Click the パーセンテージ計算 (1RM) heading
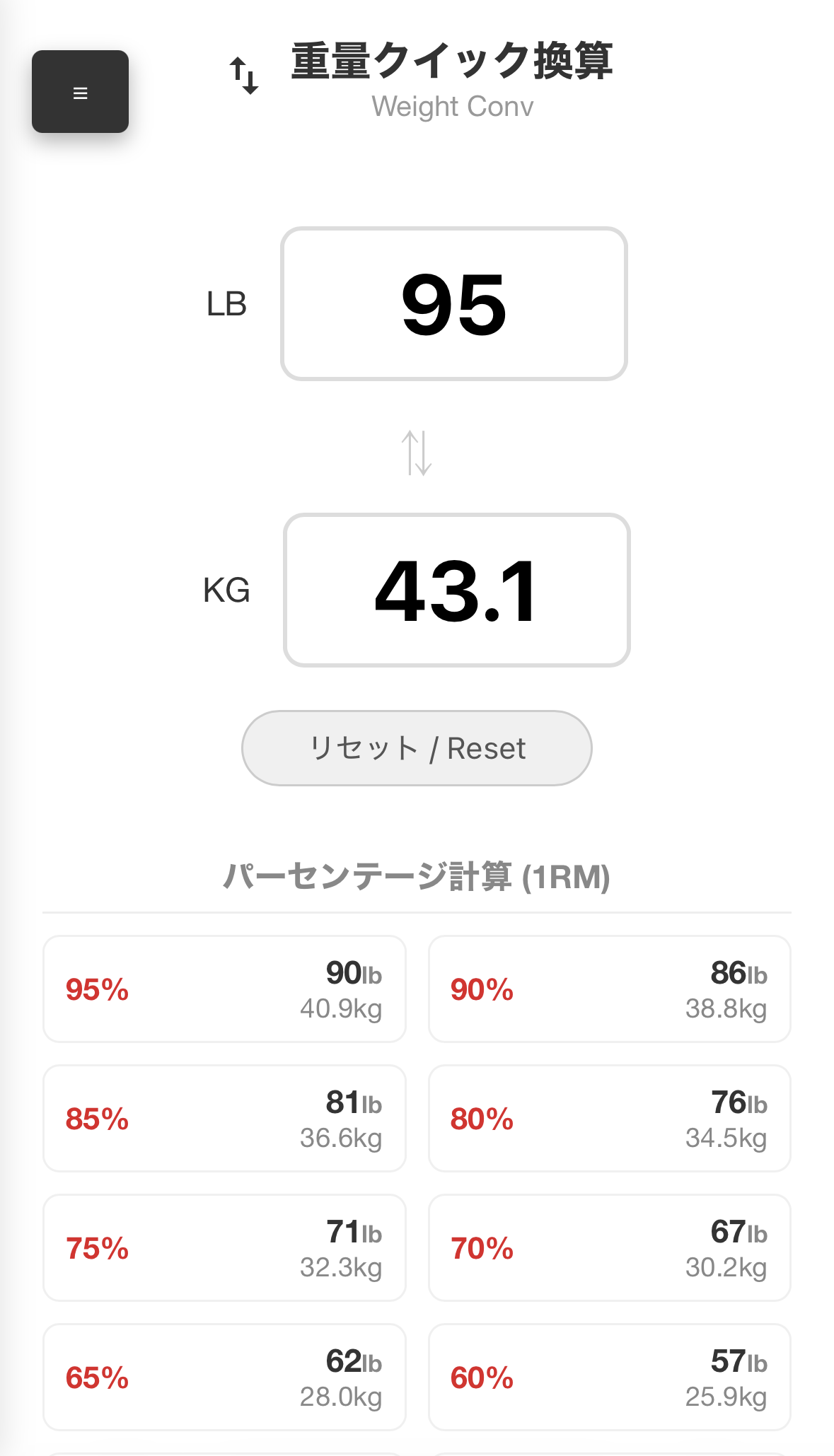 coord(417,877)
